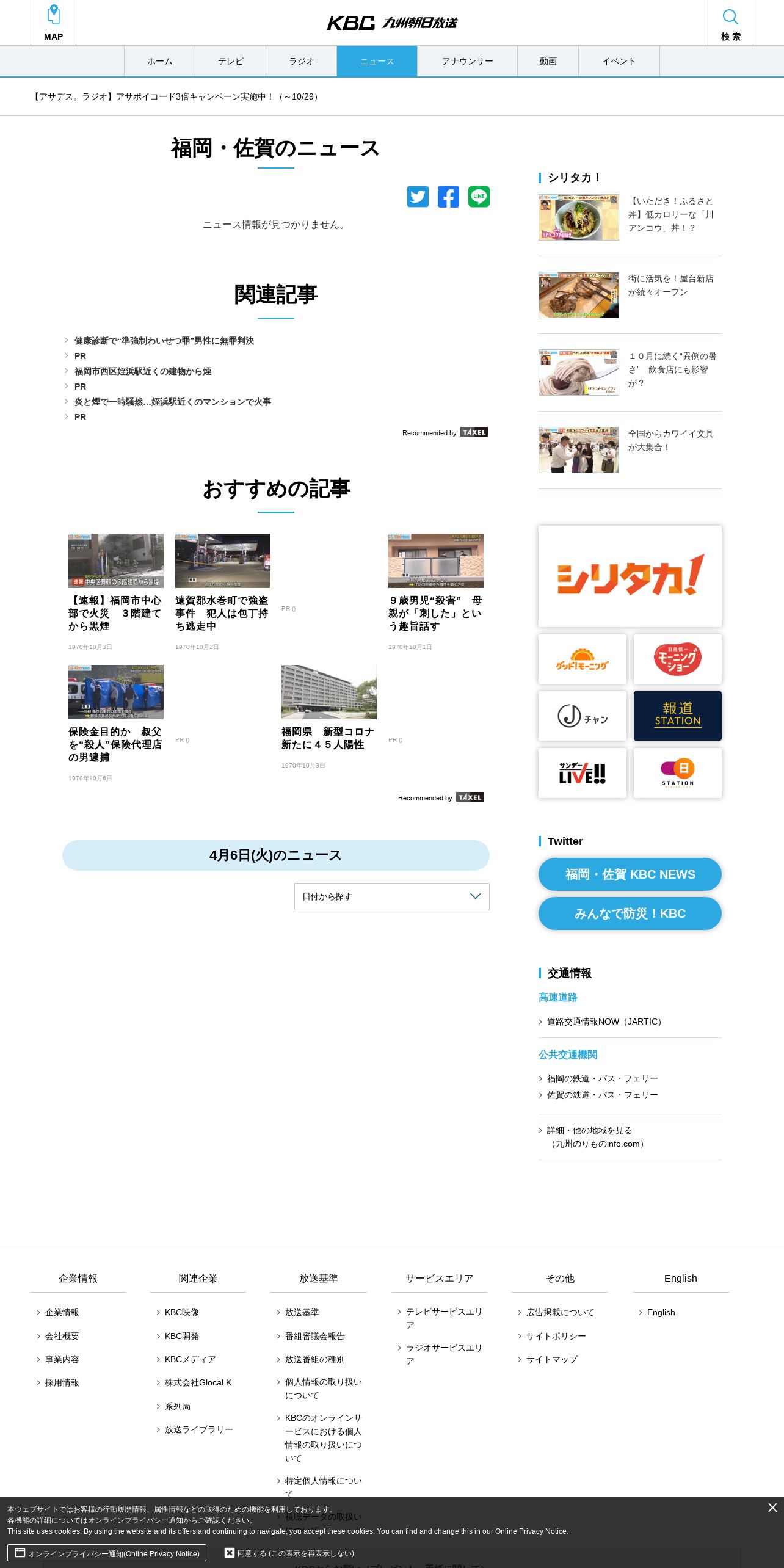This screenshot has height=1568, width=784.
Task: Expand the 日付から探す dropdown
Action: pos(392,896)
